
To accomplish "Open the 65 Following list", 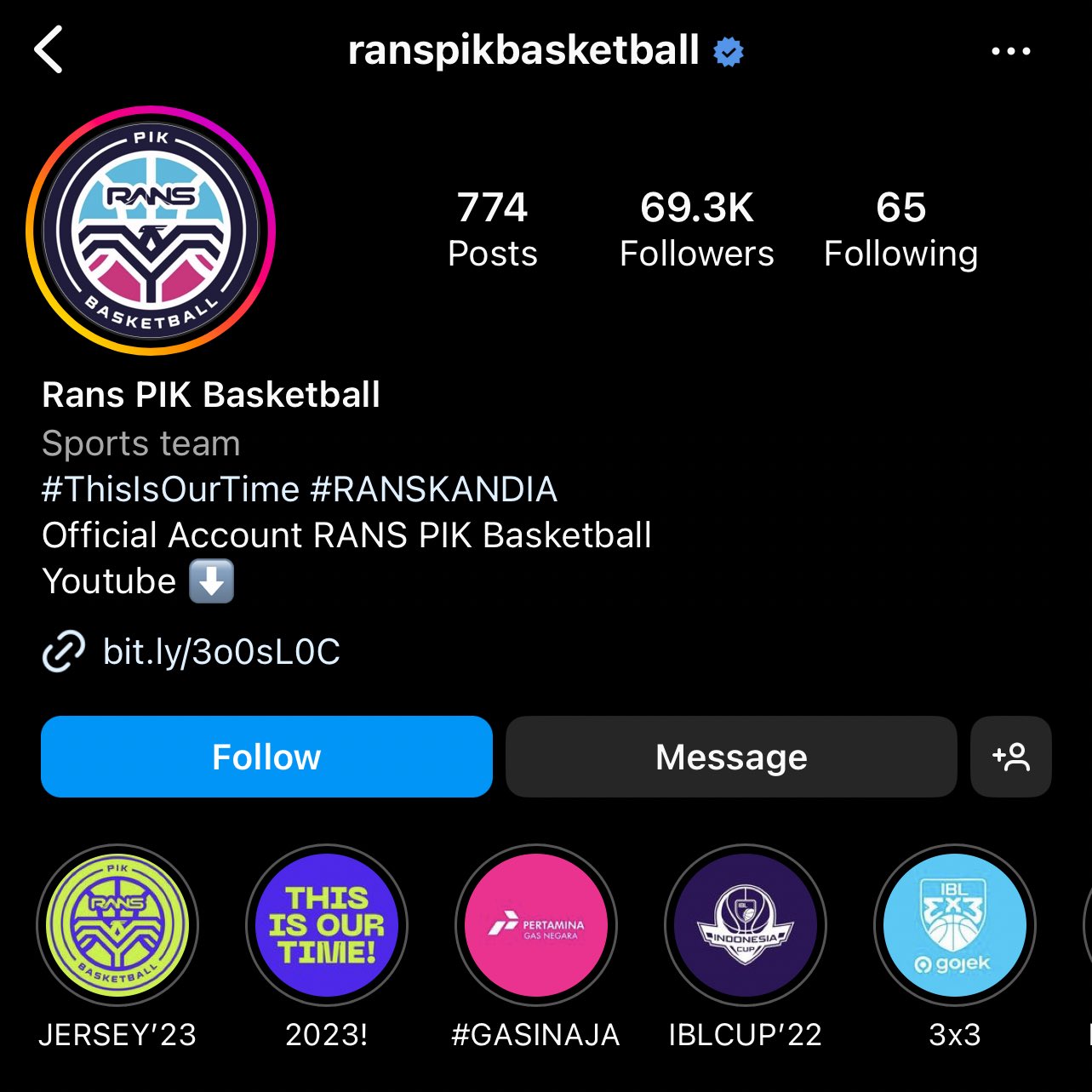I will (900, 229).
